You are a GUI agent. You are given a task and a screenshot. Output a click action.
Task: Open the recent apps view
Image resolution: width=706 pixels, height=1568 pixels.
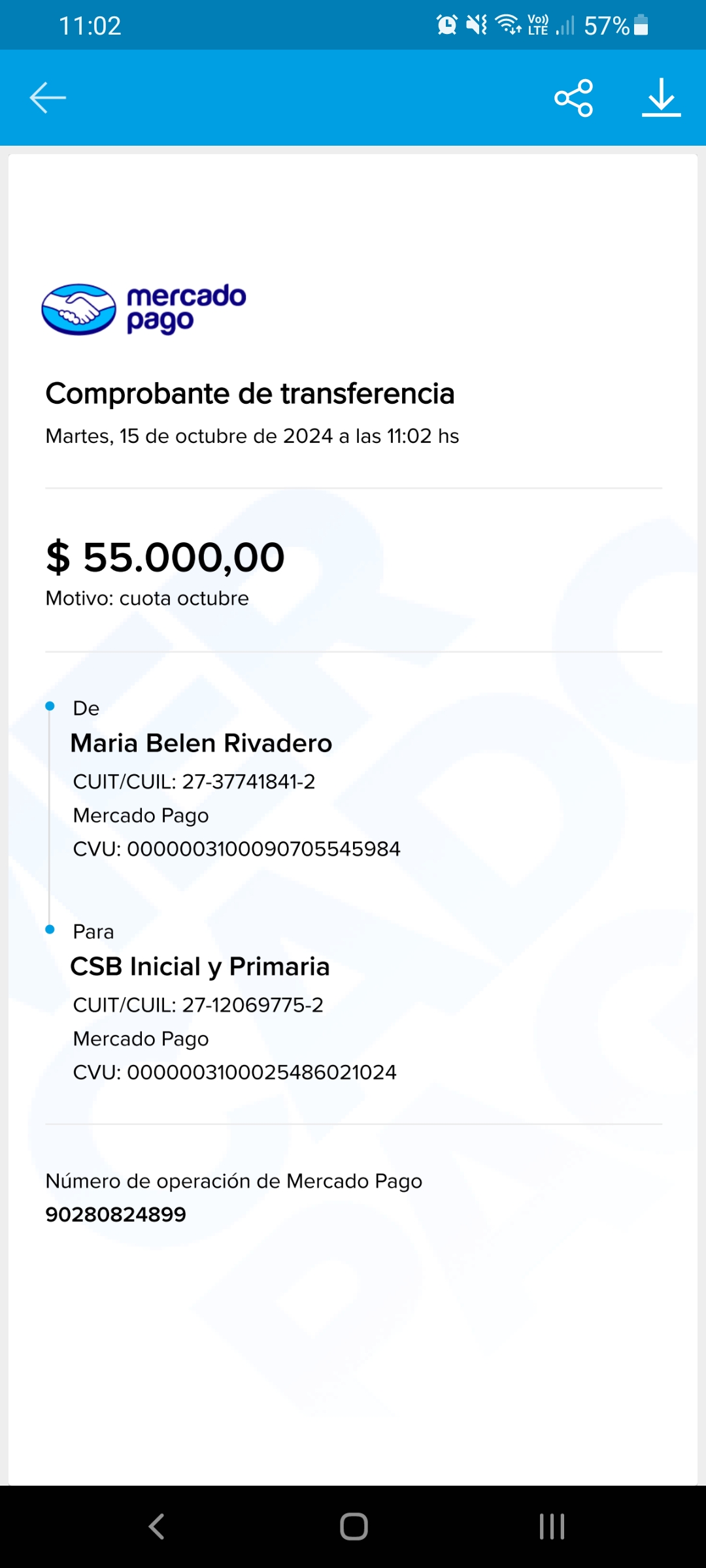coord(552,1526)
